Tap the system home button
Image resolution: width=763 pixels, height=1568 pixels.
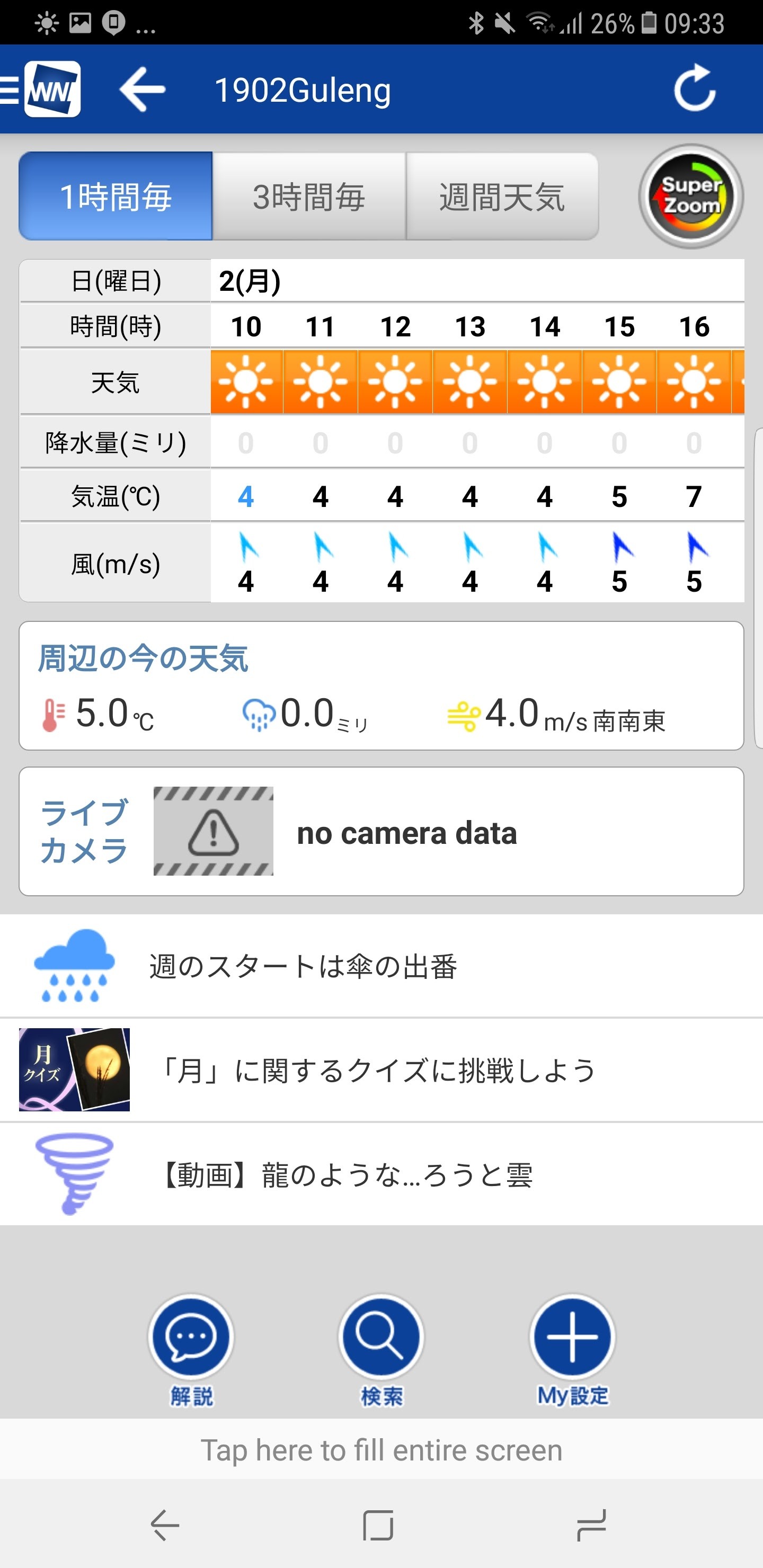pyautogui.click(x=378, y=1526)
